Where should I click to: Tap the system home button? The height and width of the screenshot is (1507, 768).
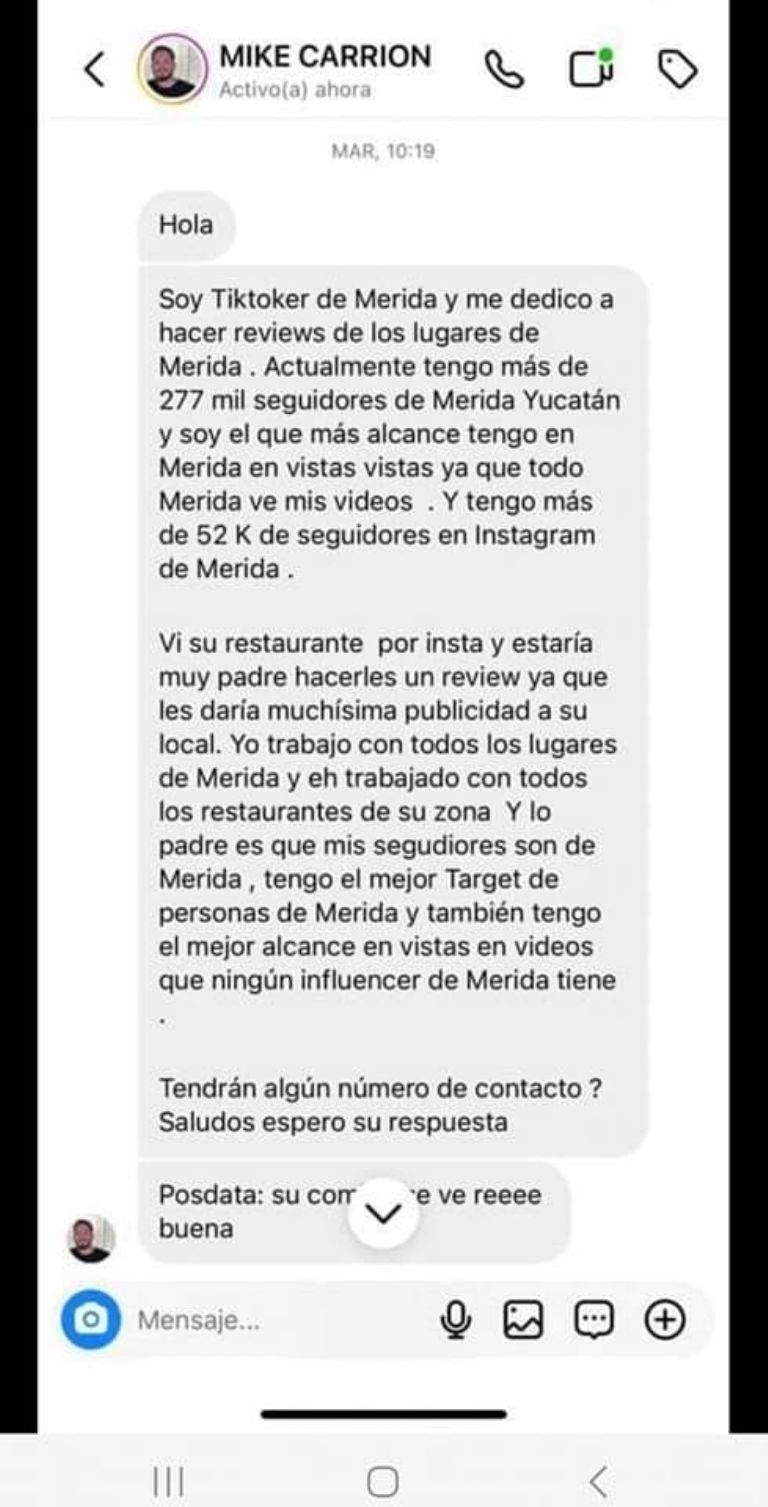(383, 1481)
